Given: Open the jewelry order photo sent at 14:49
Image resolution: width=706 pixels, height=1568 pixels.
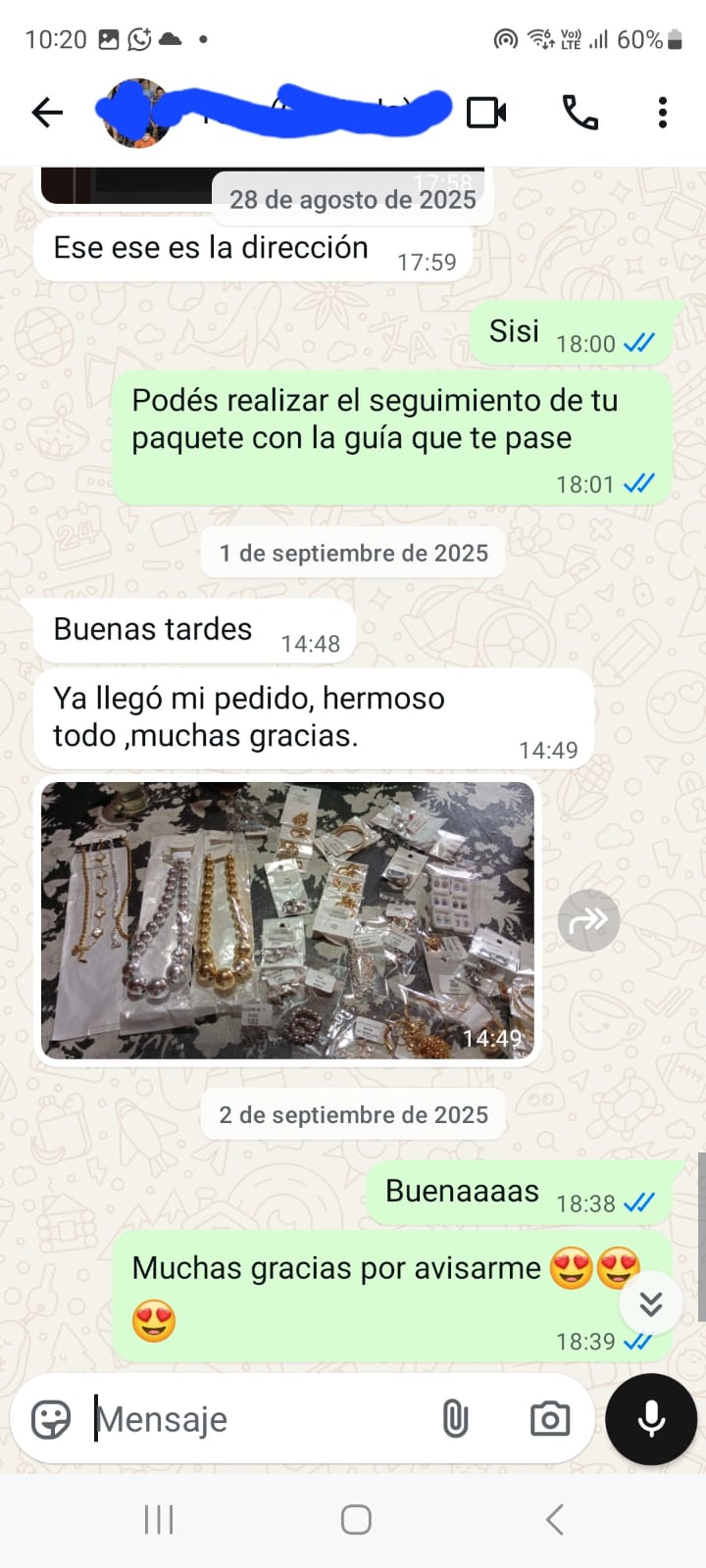Looking at the screenshot, I should pos(287,919).
